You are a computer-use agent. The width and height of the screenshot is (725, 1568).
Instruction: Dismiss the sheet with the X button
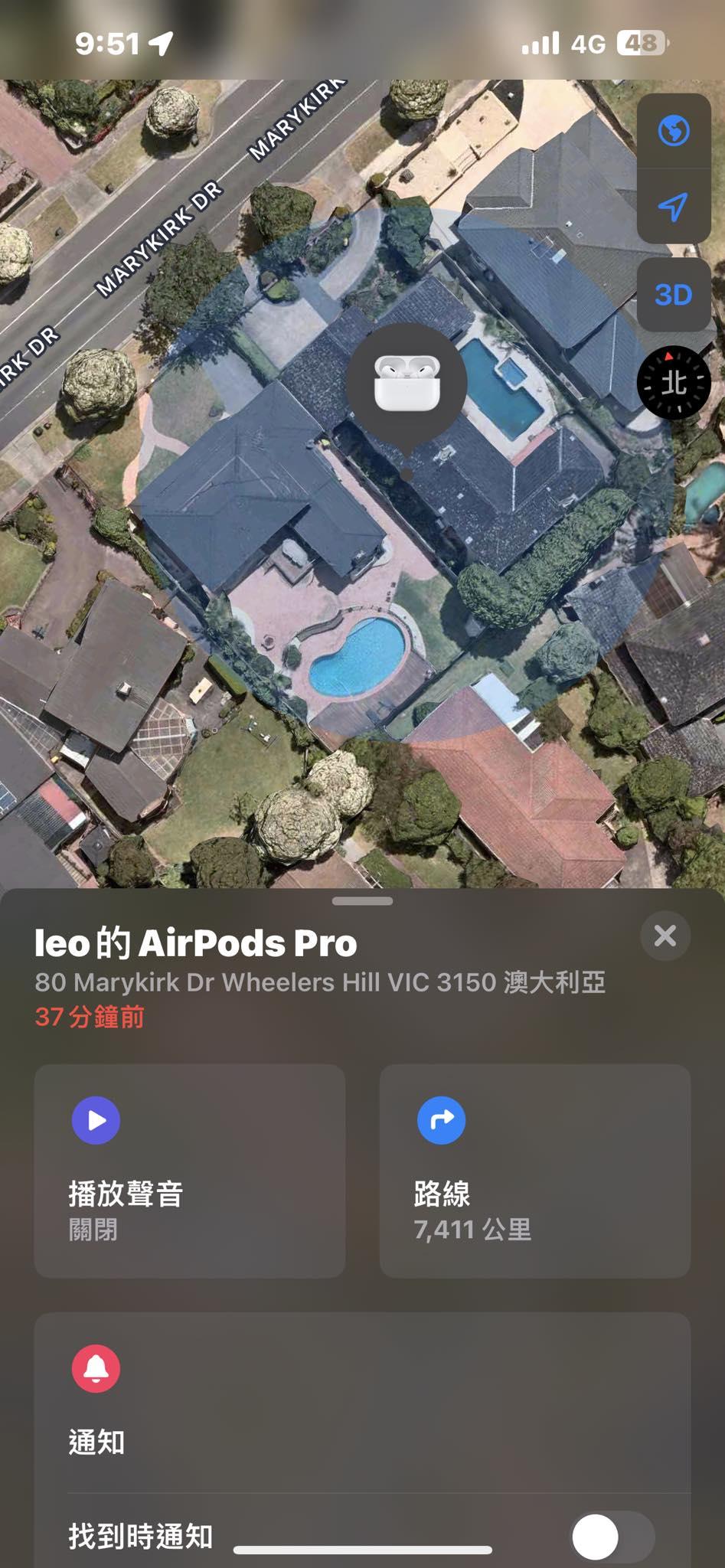[x=665, y=935]
